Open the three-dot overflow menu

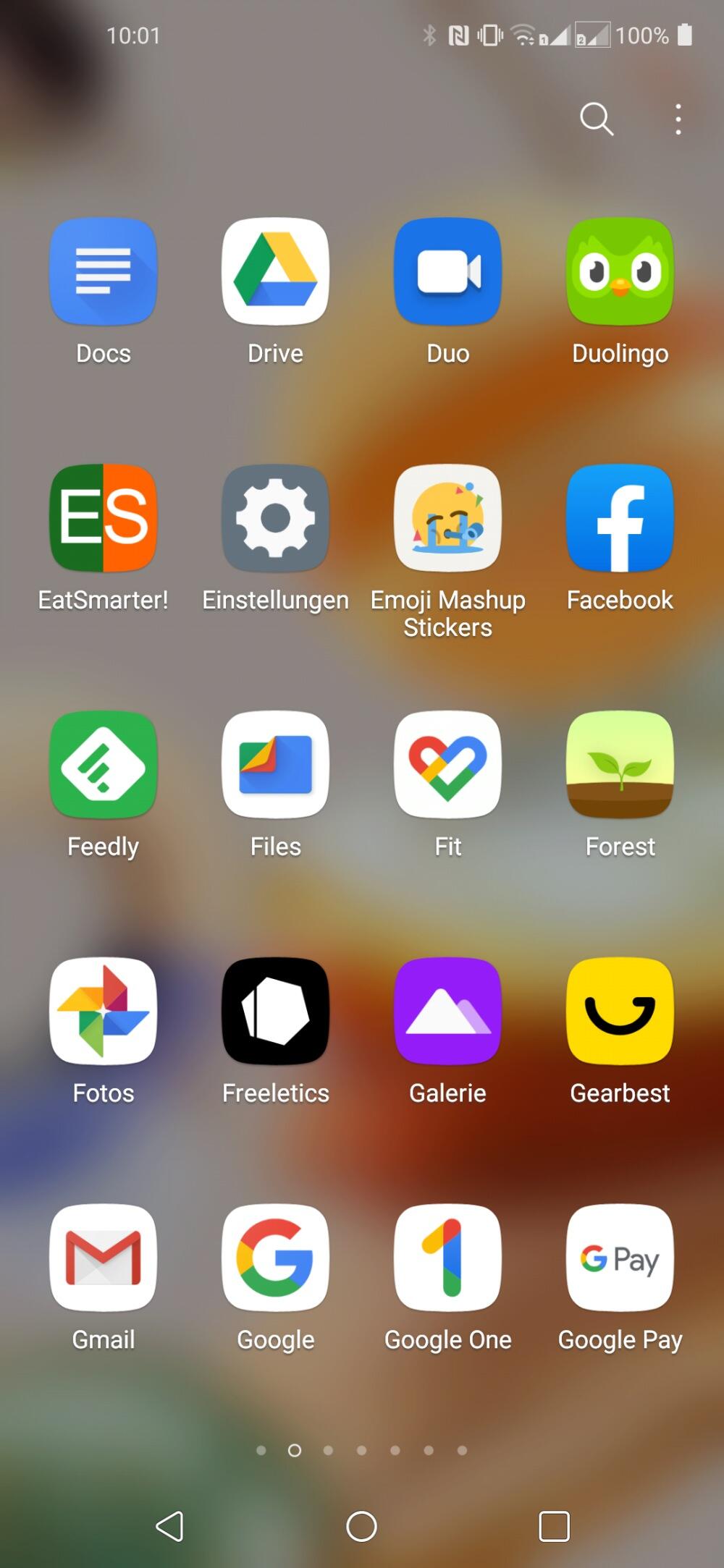(678, 119)
